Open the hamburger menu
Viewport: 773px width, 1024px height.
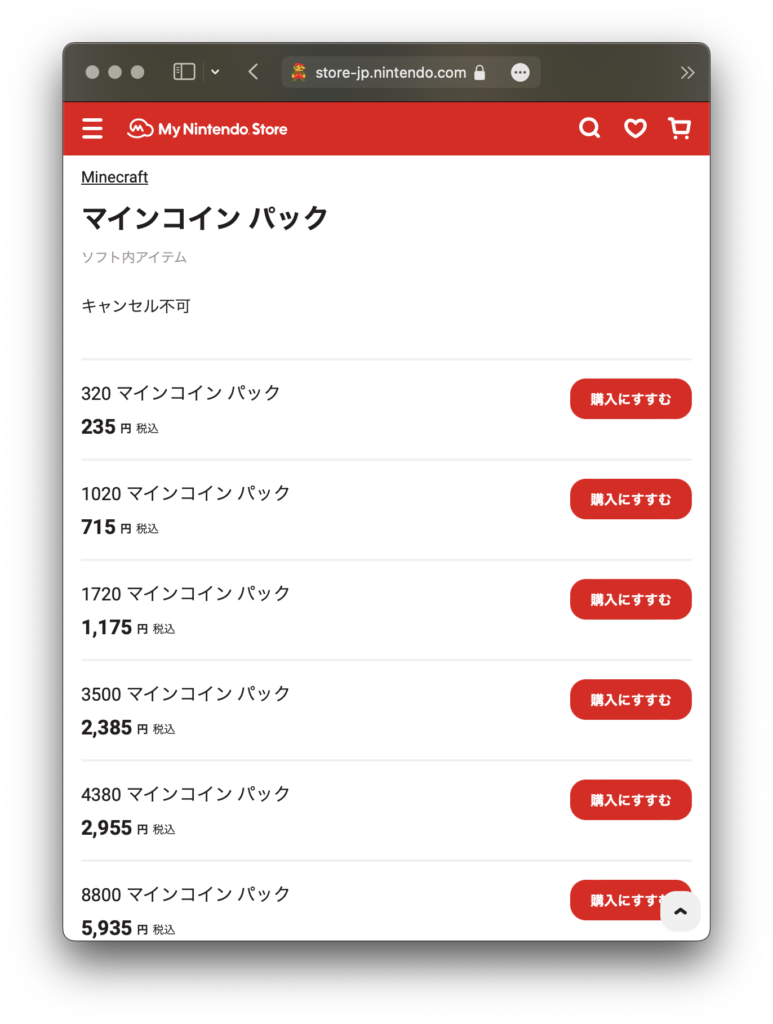tap(93, 129)
